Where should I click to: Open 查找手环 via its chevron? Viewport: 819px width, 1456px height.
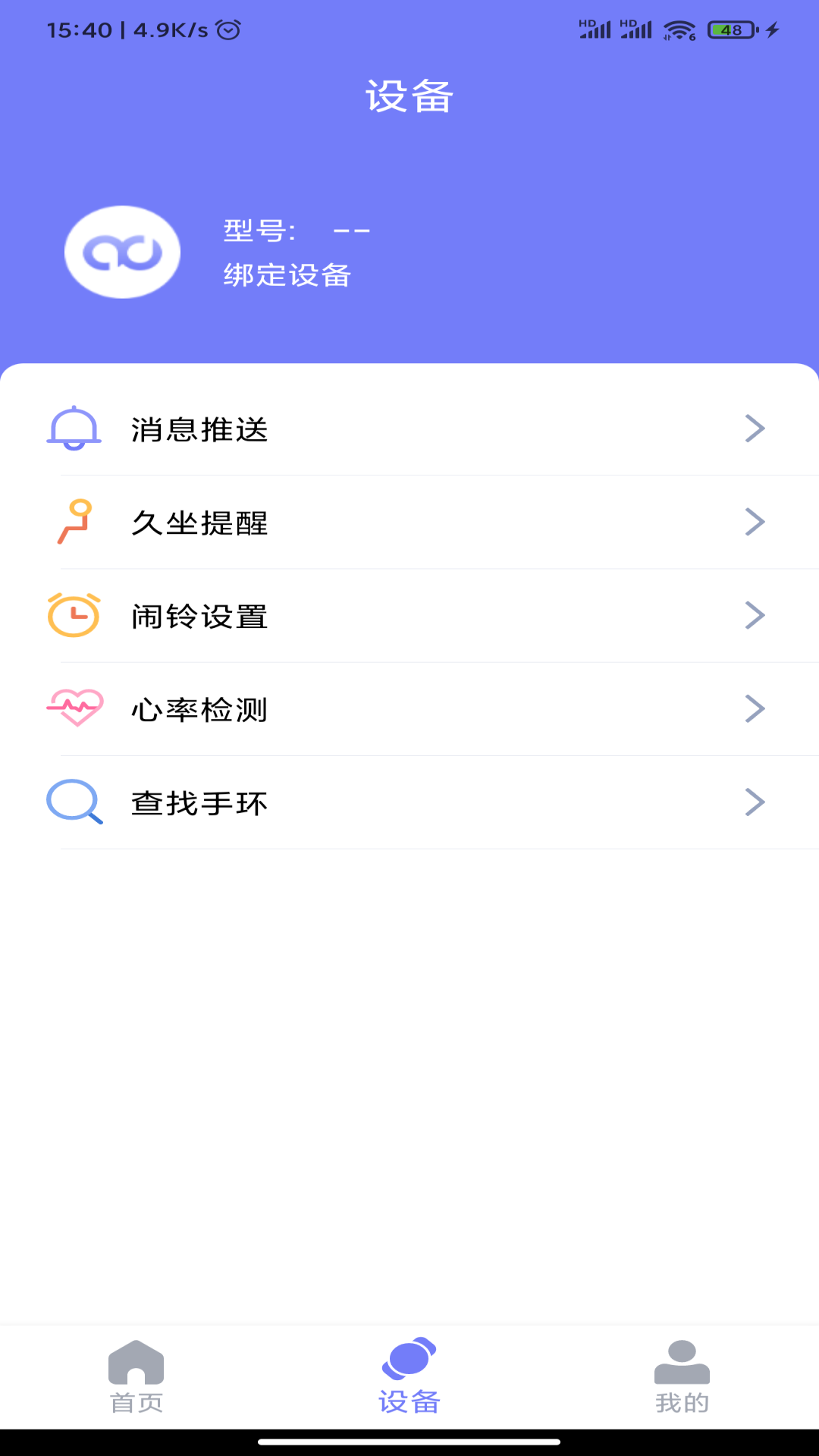tap(754, 802)
